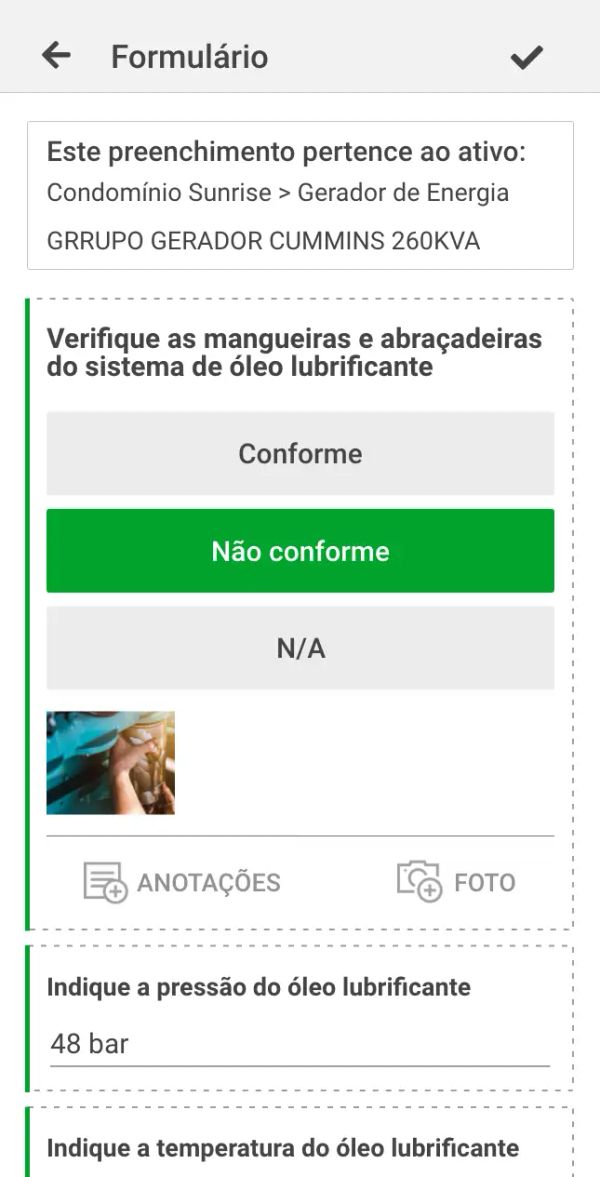Choose Não conforme for the hoses check

tap(300, 551)
